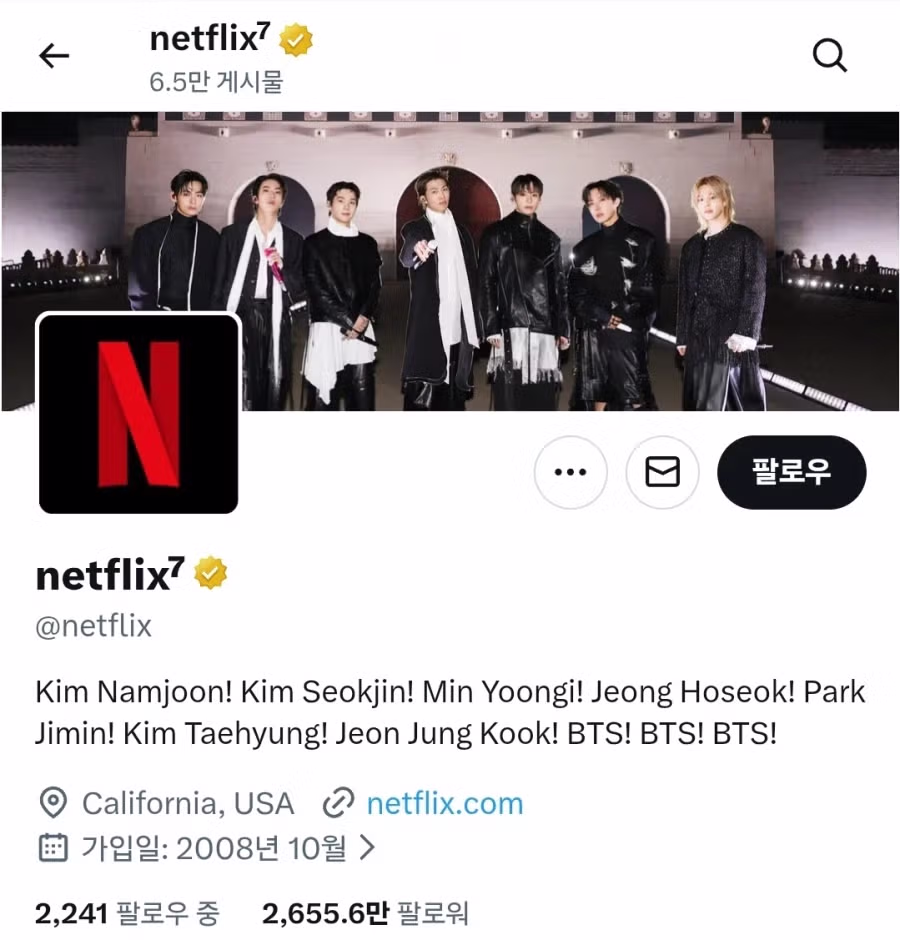Open the search icon

pos(830,56)
